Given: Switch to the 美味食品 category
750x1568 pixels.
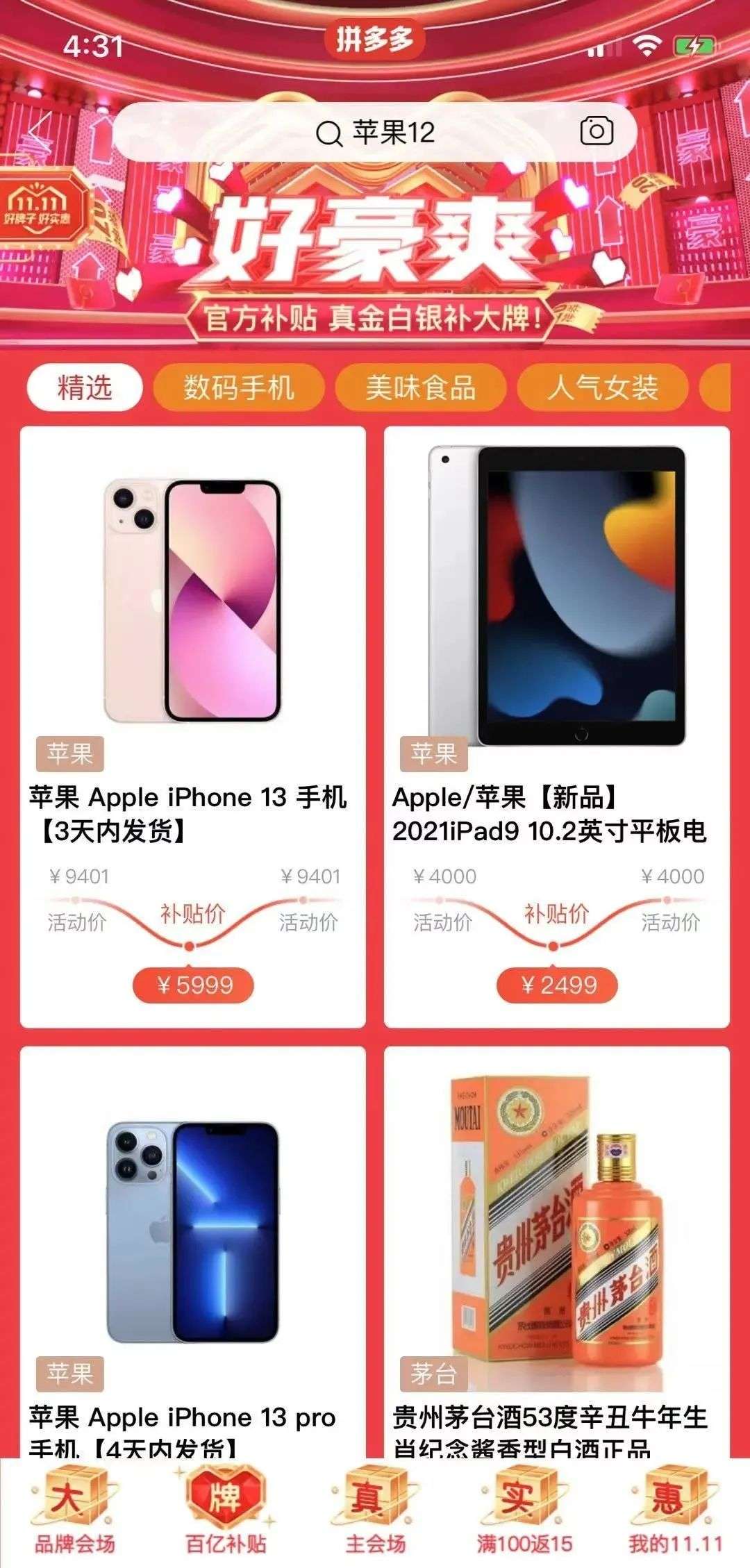Looking at the screenshot, I should coord(421,387).
